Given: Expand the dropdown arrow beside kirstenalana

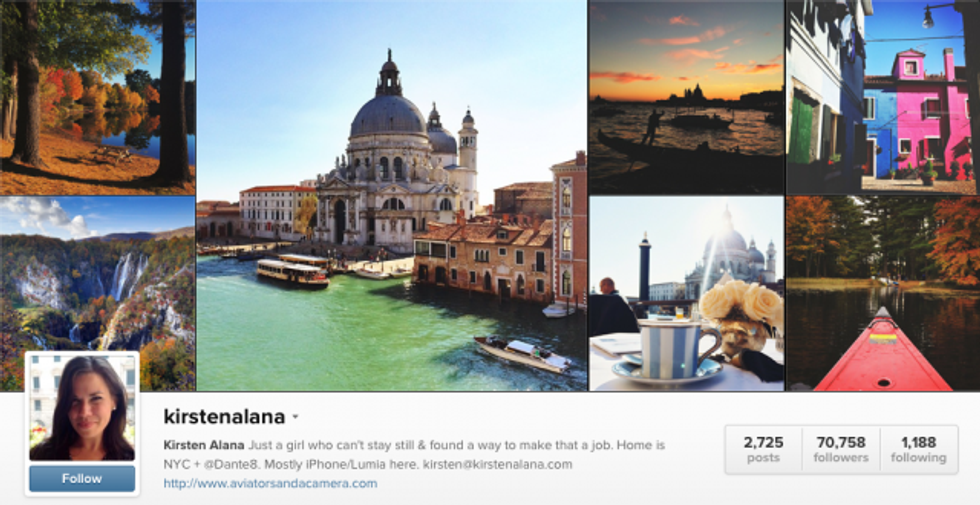Looking at the screenshot, I should point(295,418).
